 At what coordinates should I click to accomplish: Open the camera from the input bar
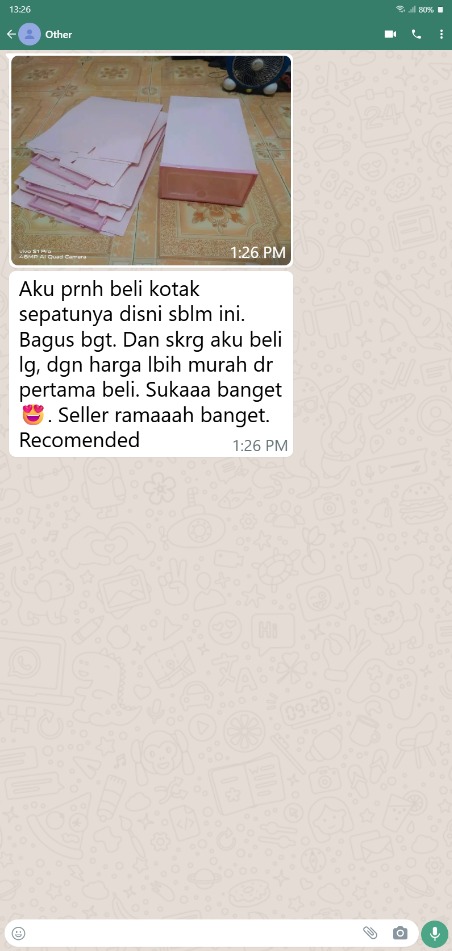[x=400, y=933]
